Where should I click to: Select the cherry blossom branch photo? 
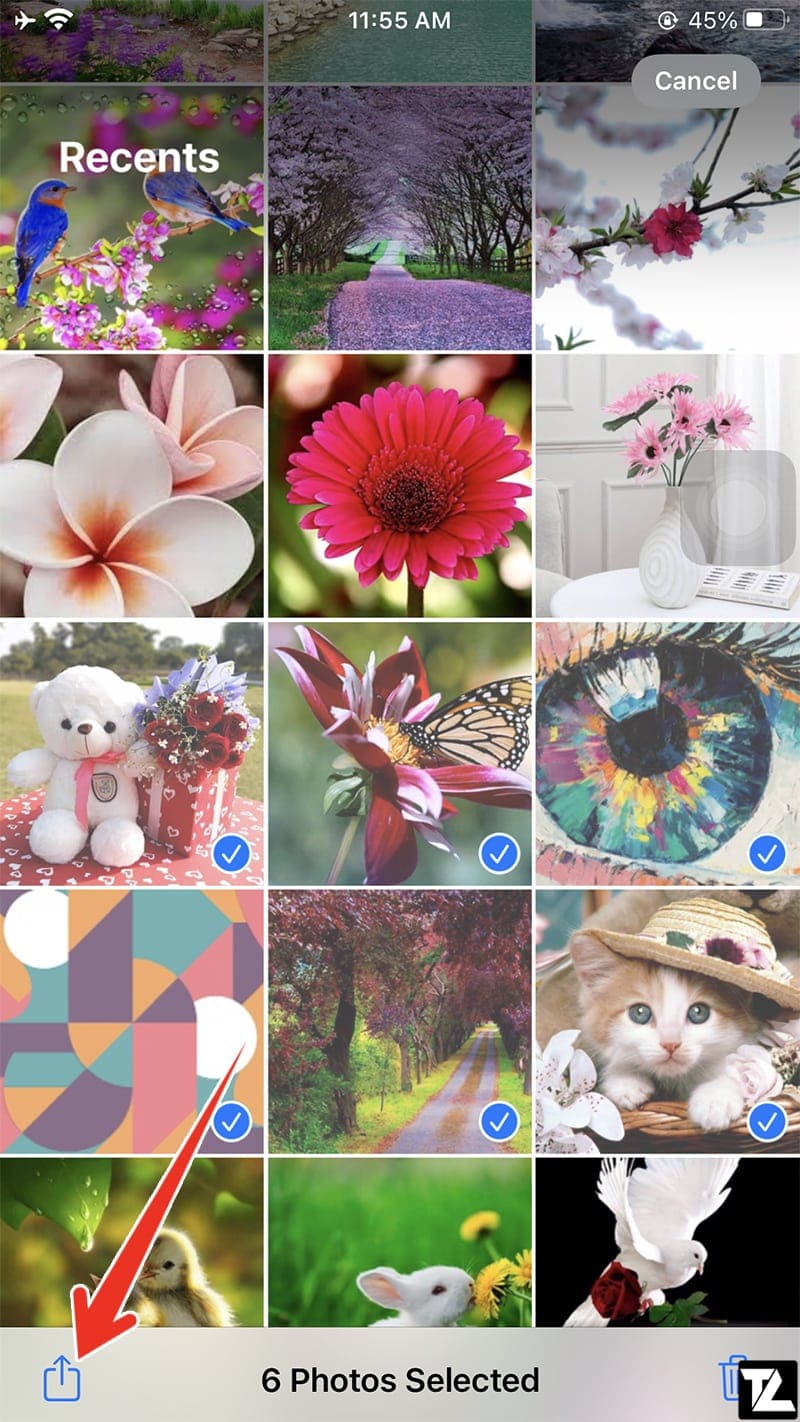pos(668,217)
